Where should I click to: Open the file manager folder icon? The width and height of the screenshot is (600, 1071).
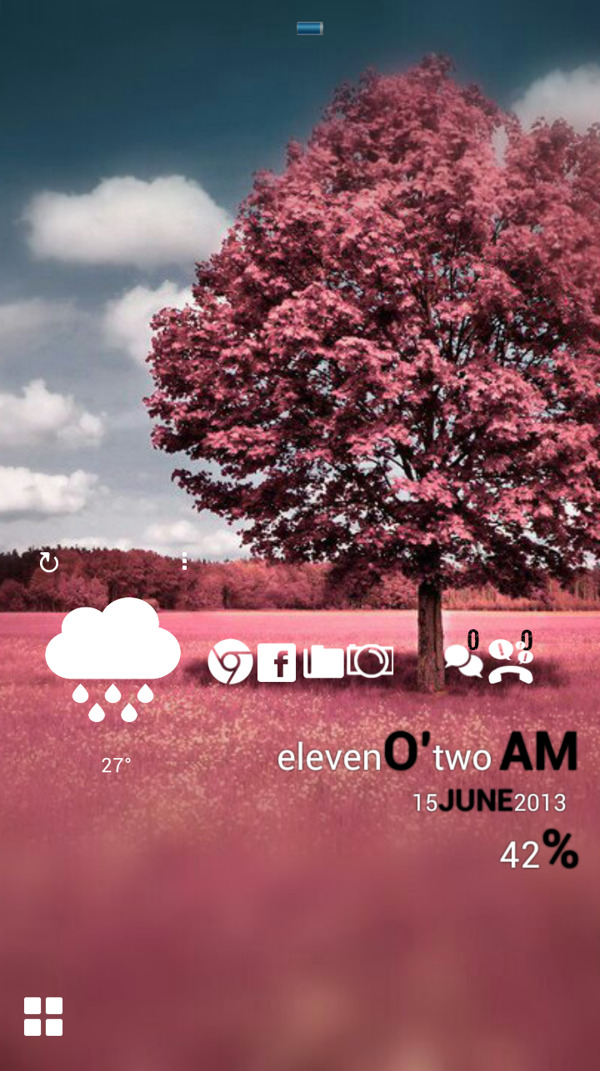pyautogui.click(x=323, y=661)
